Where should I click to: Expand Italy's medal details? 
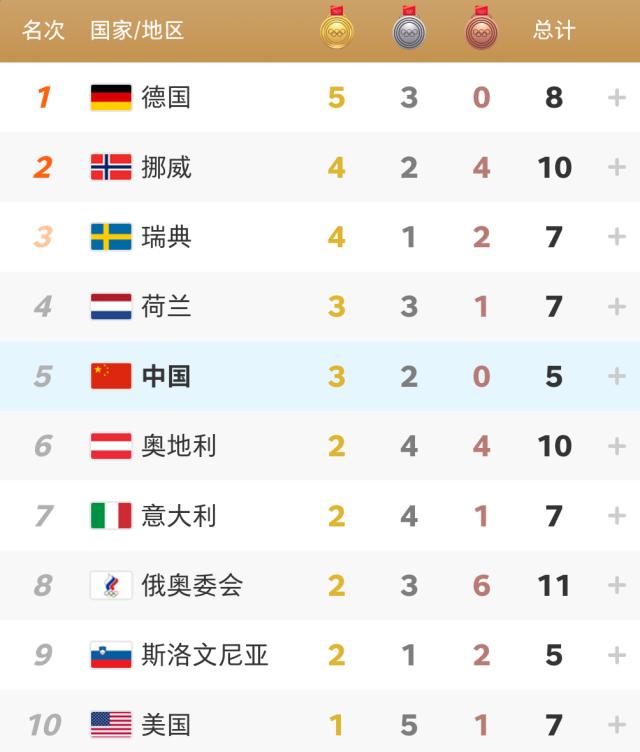click(x=616, y=515)
